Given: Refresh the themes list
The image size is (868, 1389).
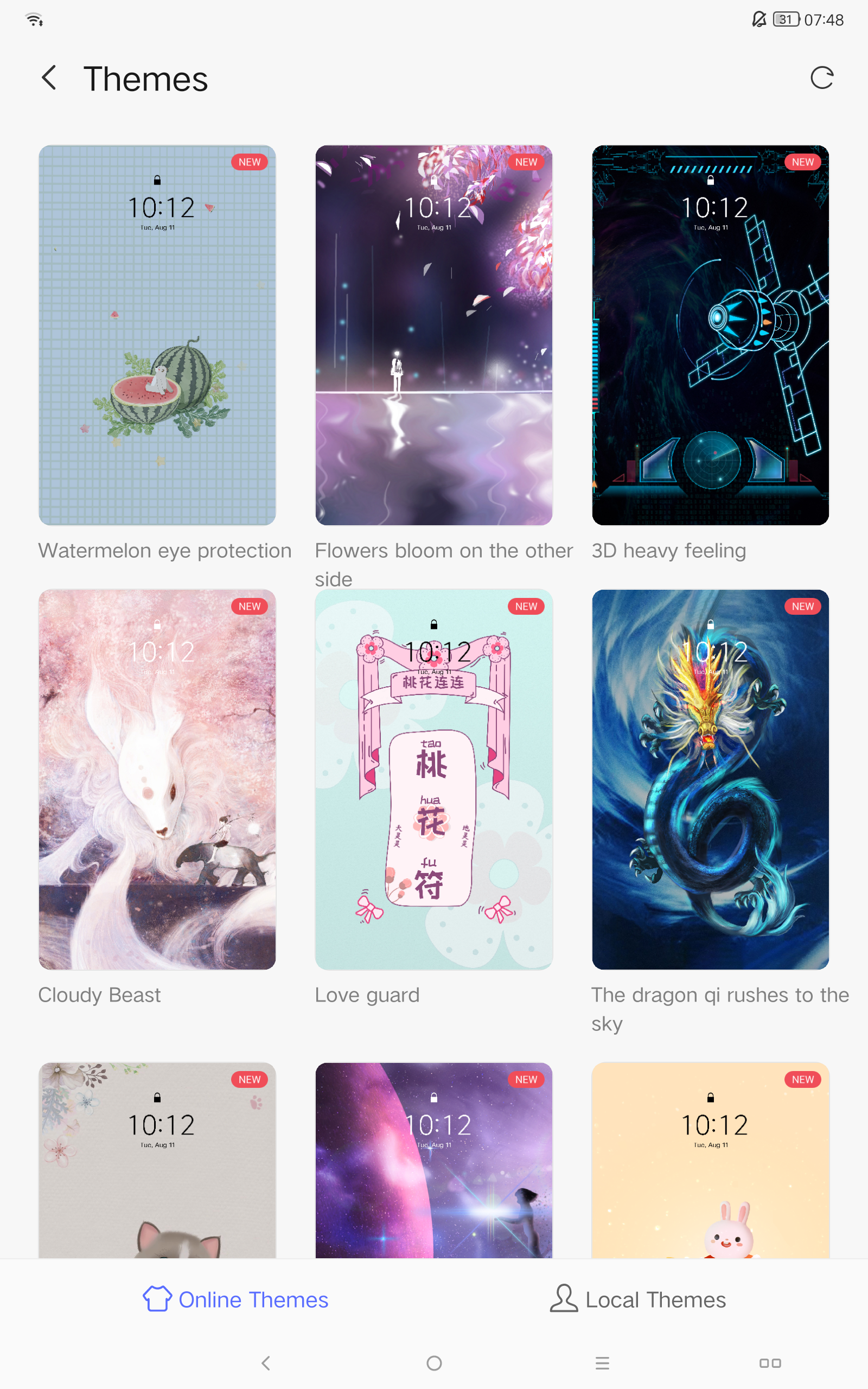Looking at the screenshot, I should click(x=821, y=78).
